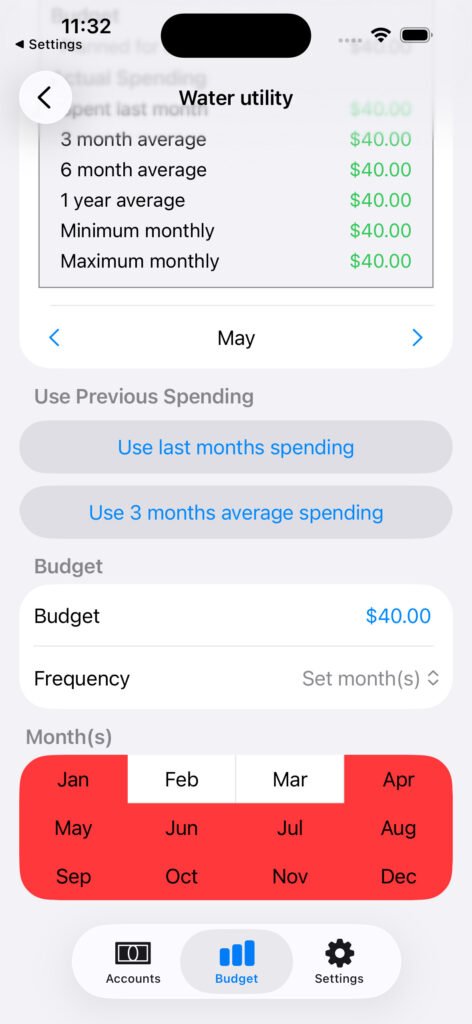This screenshot has width=472, height=1024.
Task: Apply the 3 months average spending
Action: click(236, 513)
